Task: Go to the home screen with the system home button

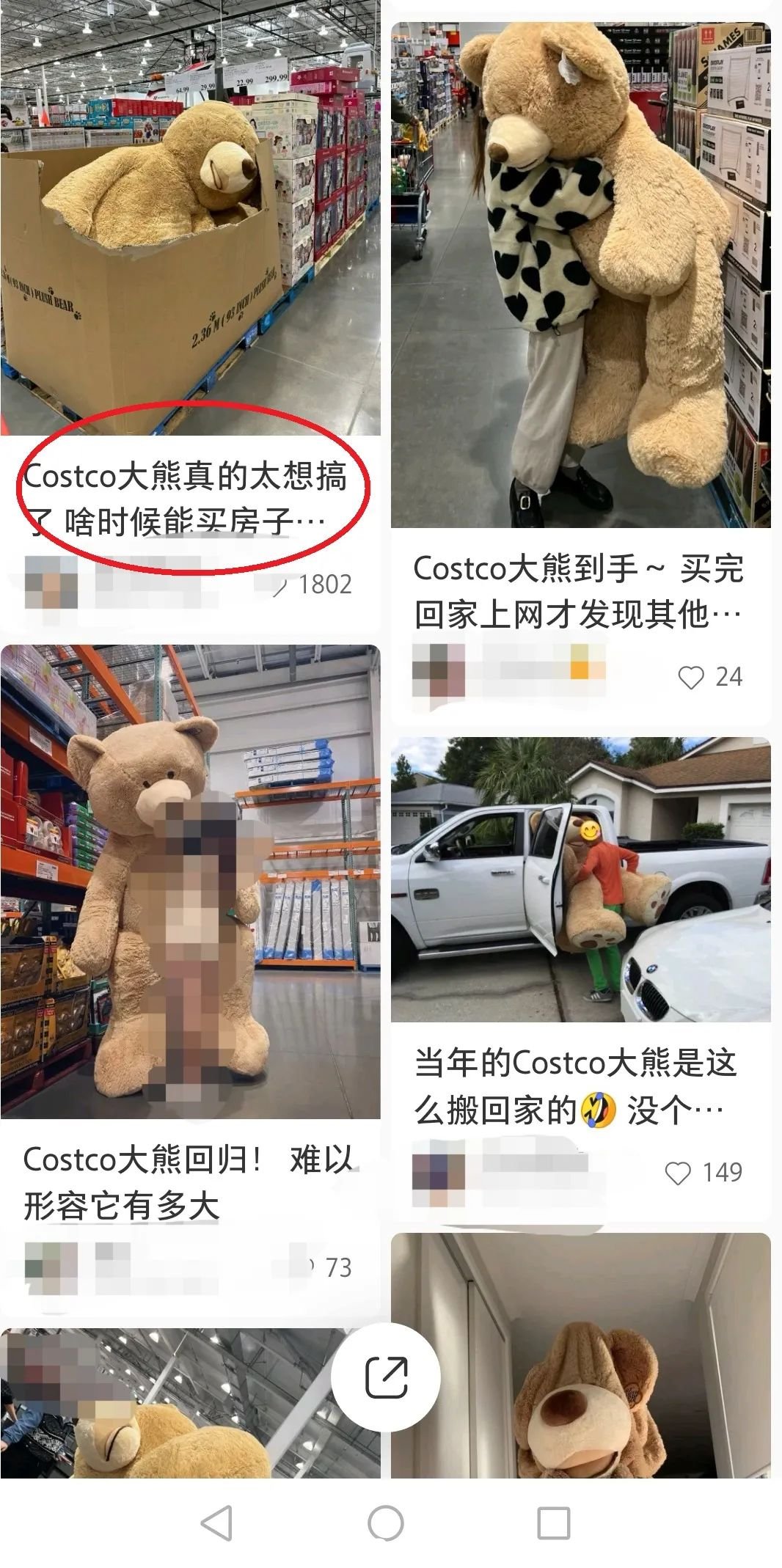Action: pos(386,1523)
